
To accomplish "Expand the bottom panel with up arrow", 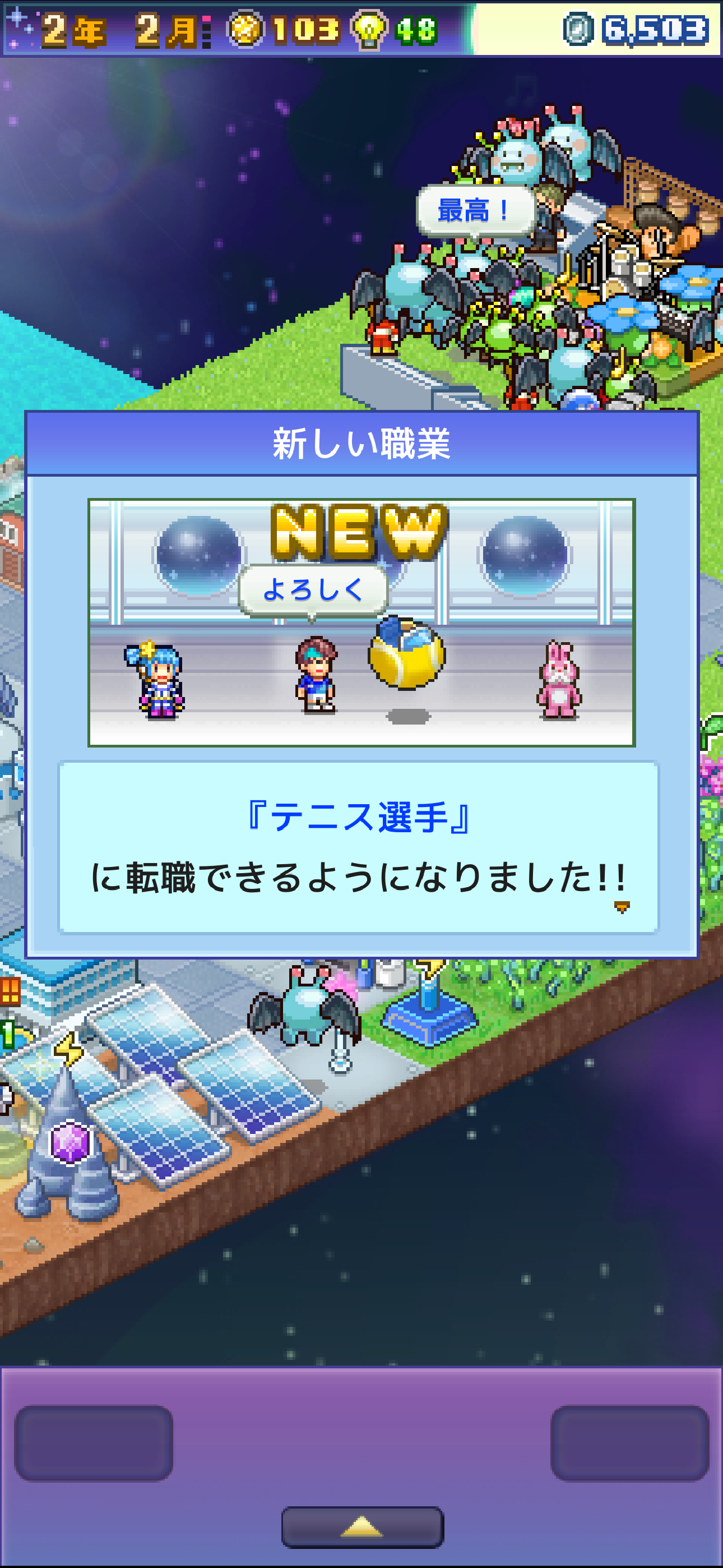I will [x=362, y=1527].
